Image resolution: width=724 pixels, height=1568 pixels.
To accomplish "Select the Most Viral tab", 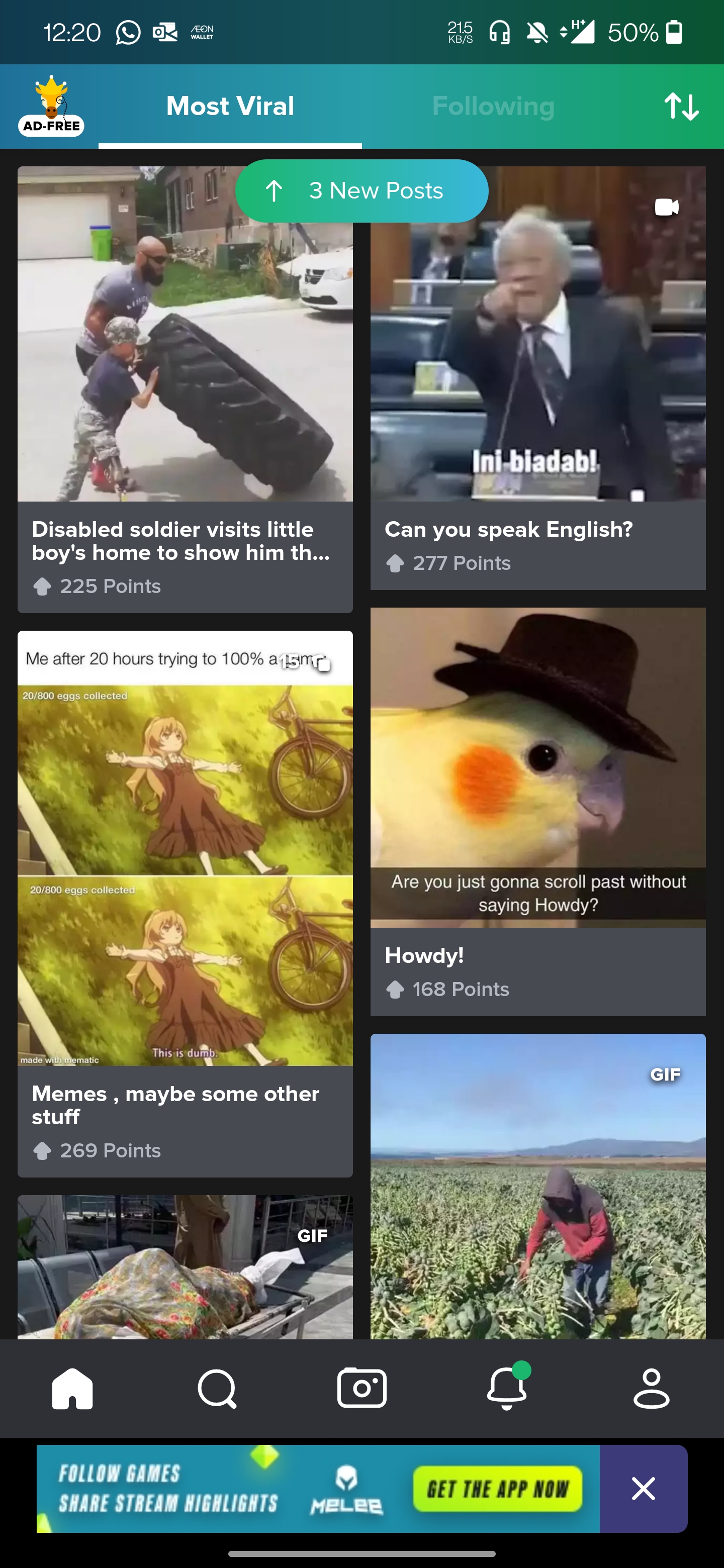I will 230,107.
